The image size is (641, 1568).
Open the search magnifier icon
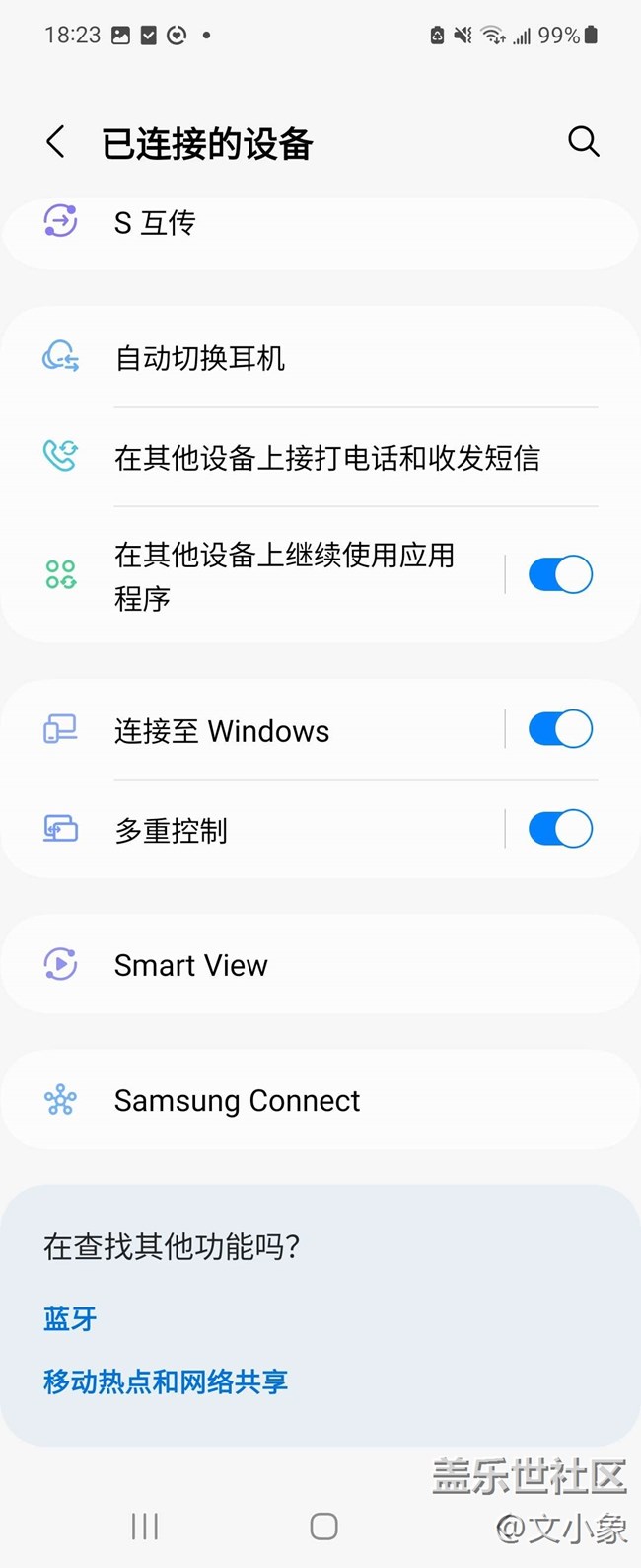coord(583,141)
